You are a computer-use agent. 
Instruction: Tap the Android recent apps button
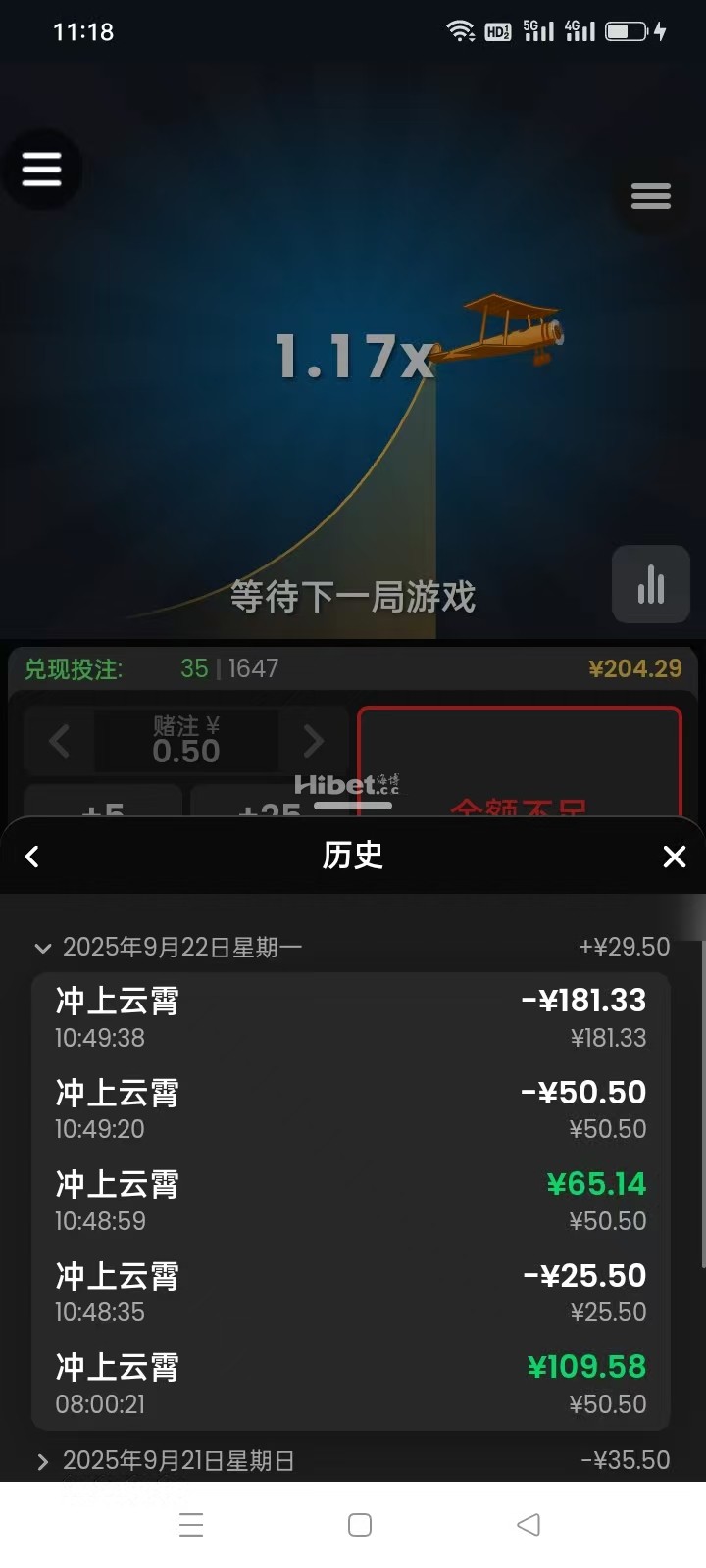tap(192, 1524)
